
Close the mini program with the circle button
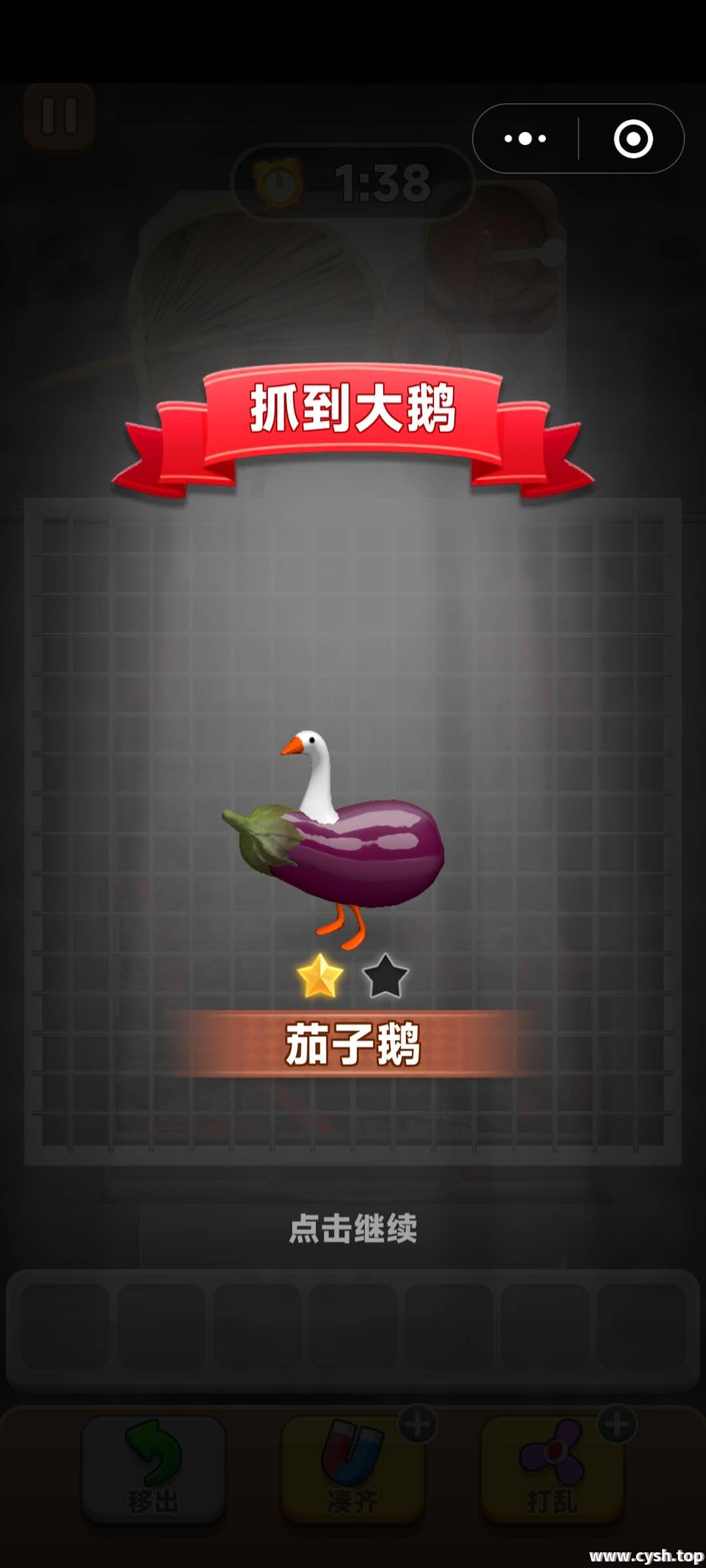click(x=633, y=139)
